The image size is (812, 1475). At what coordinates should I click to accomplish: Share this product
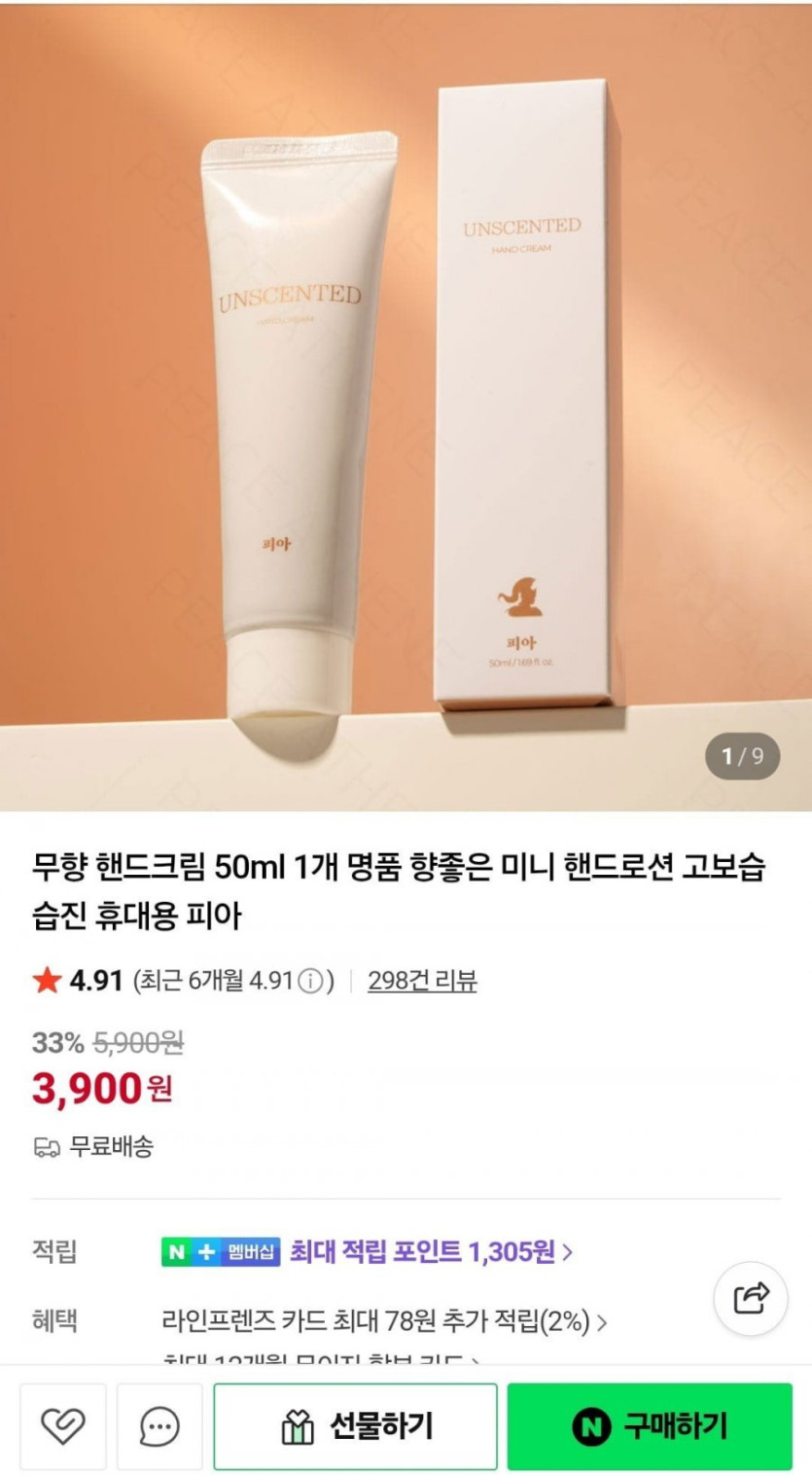[x=750, y=1299]
